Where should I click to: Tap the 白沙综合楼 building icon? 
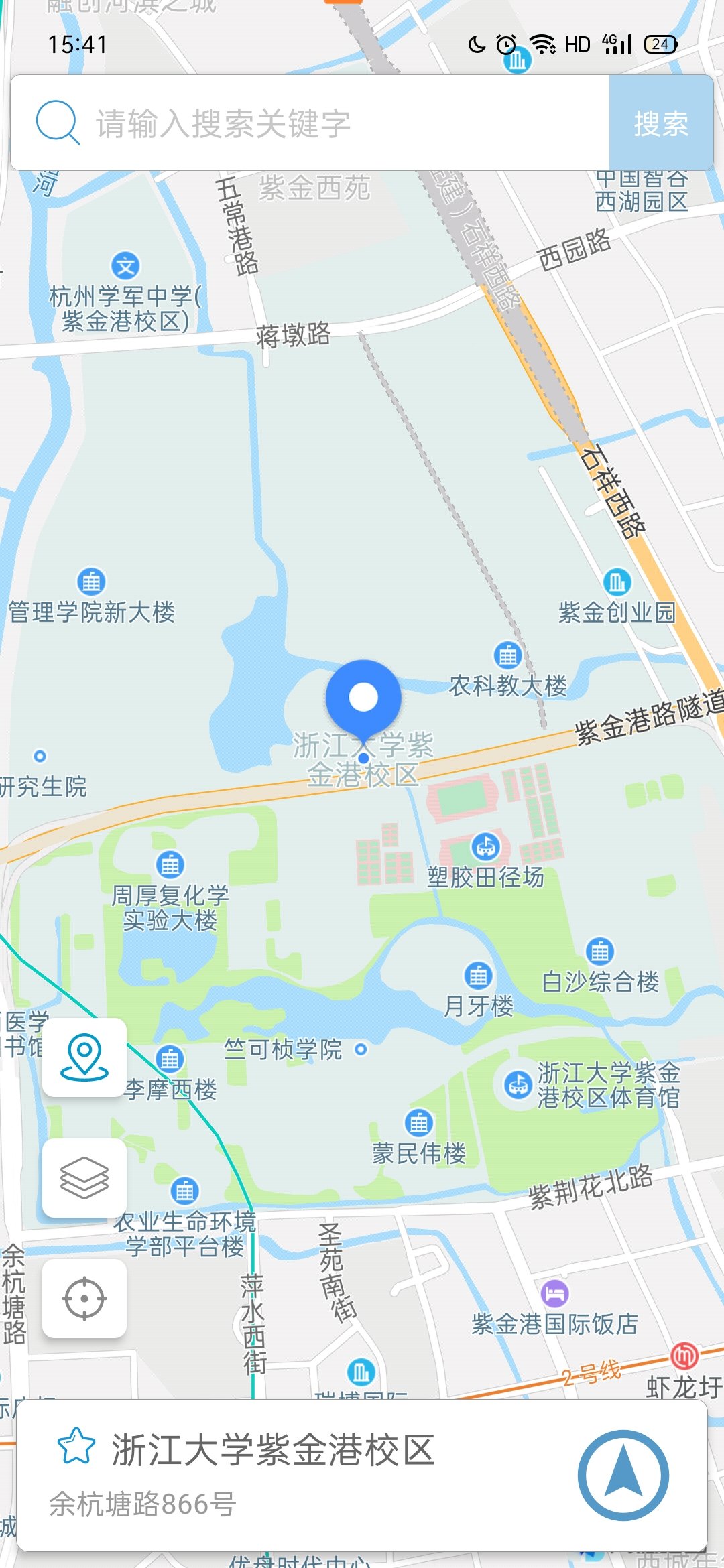pos(601,949)
